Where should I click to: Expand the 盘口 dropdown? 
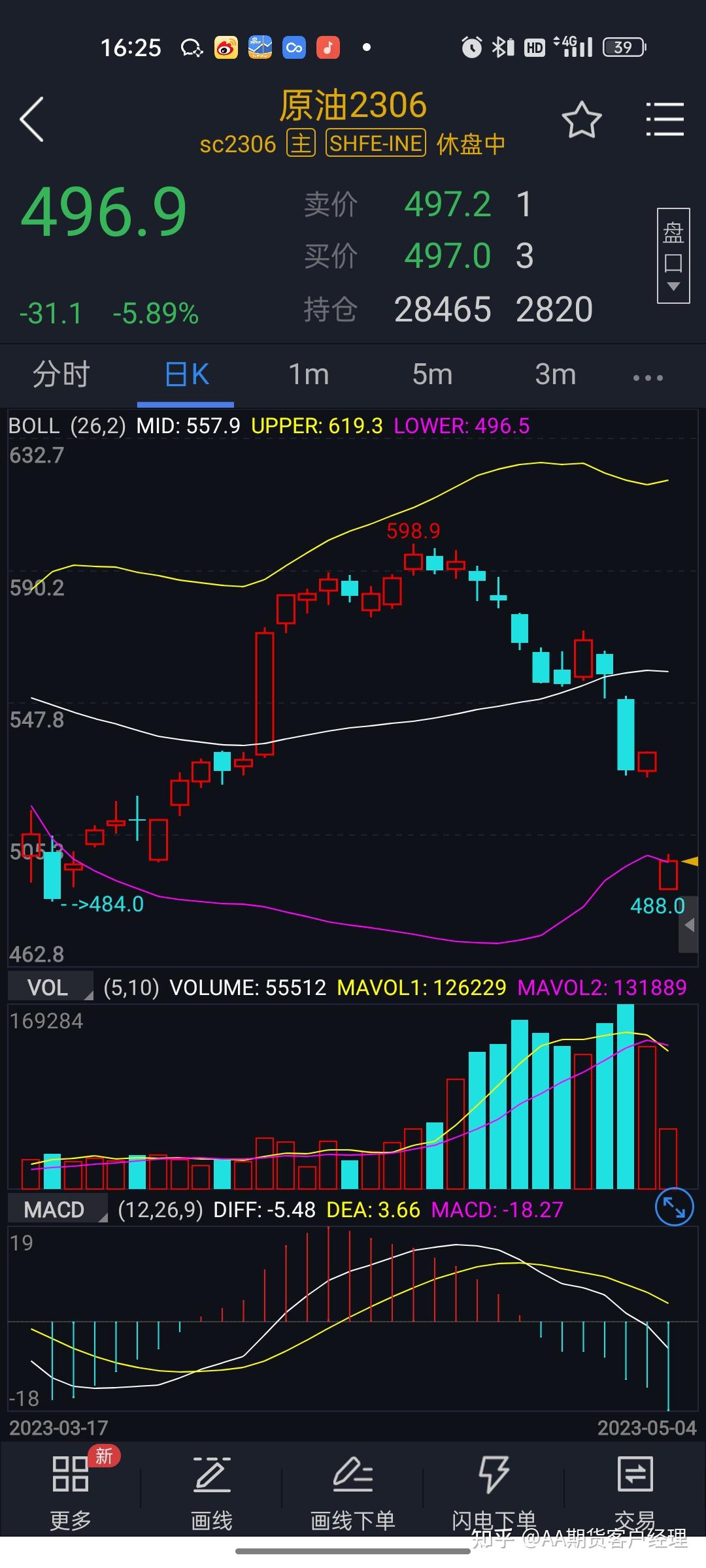coord(673,256)
